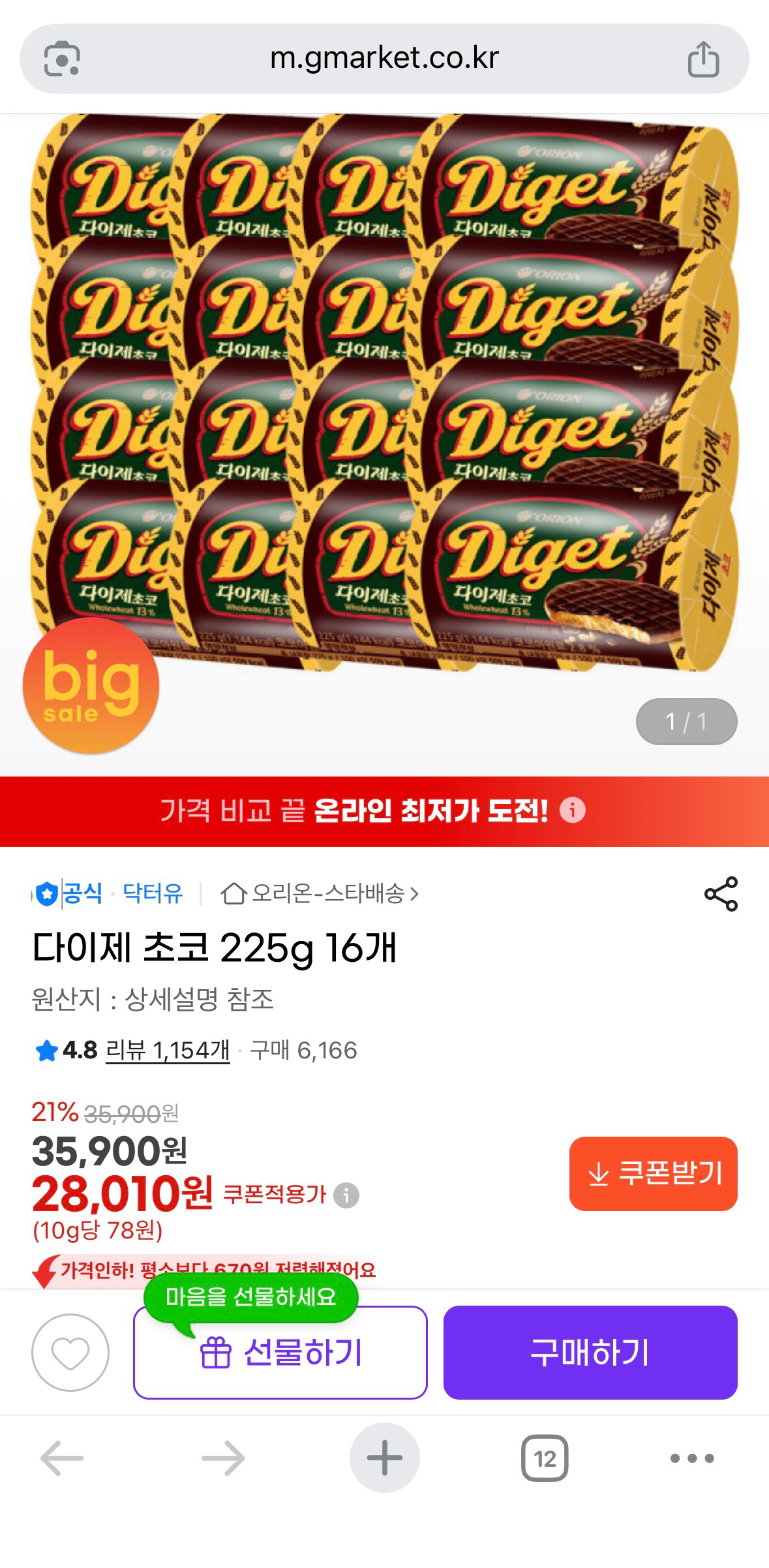View the 12 open tabs
Screen dimensions: 769x1568
coord(545,1458)
